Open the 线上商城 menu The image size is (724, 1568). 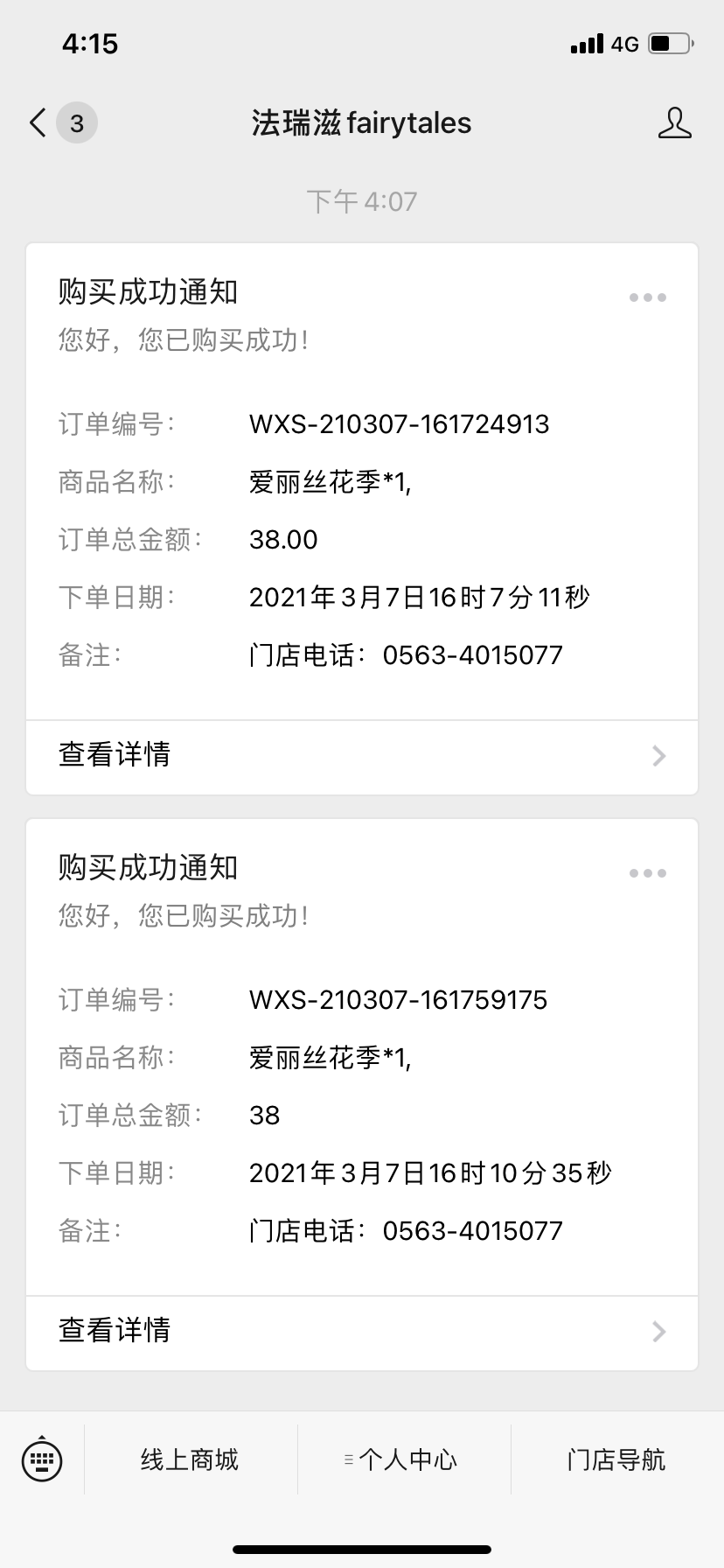[191, 1459]
